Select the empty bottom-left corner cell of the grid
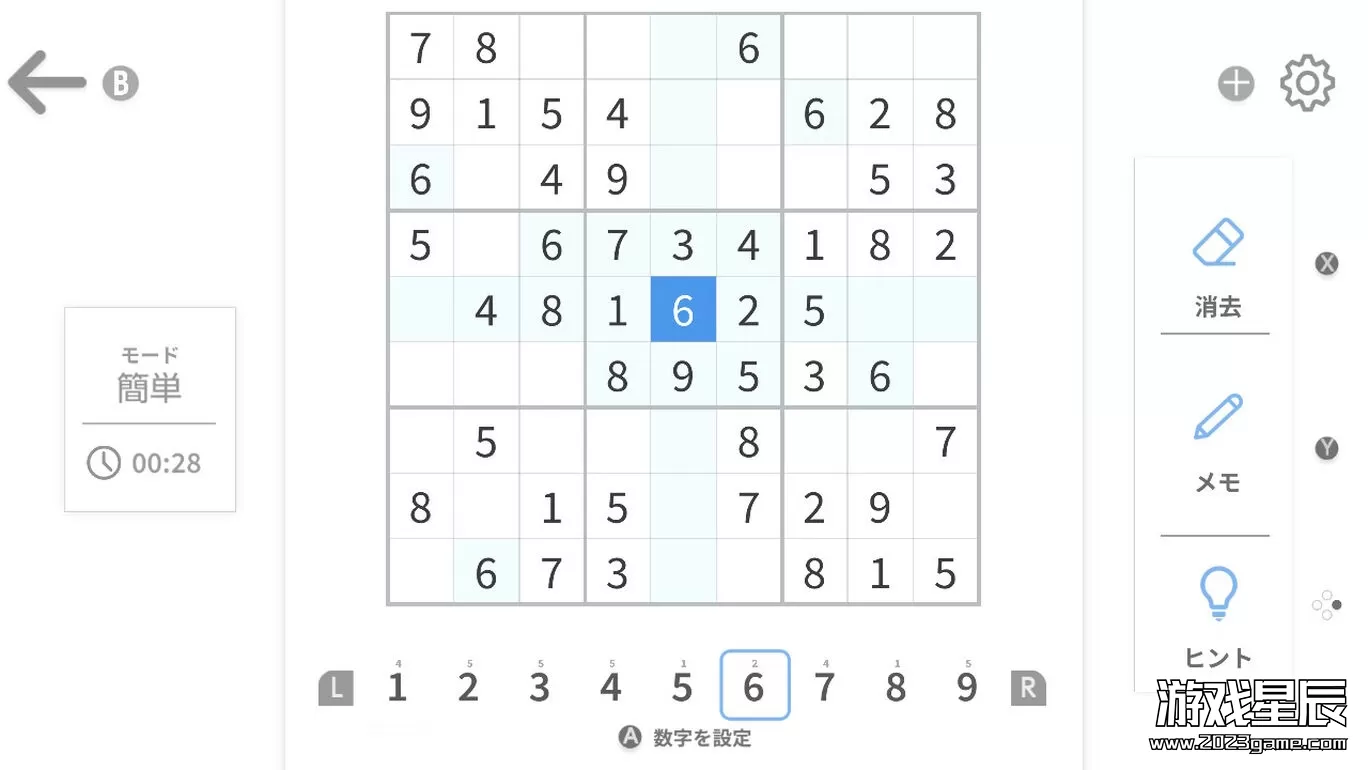The width and height of the screenshot is (1368, 770). point(420,573)
